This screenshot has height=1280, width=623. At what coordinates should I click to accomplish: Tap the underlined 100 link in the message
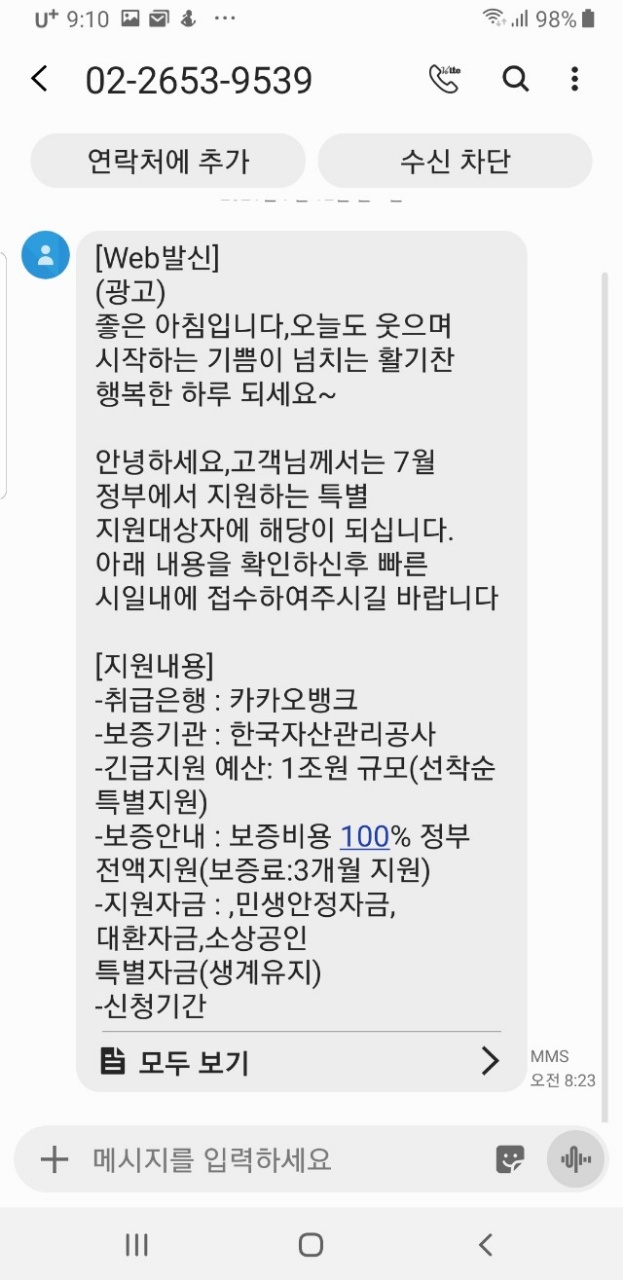[364, 836]
